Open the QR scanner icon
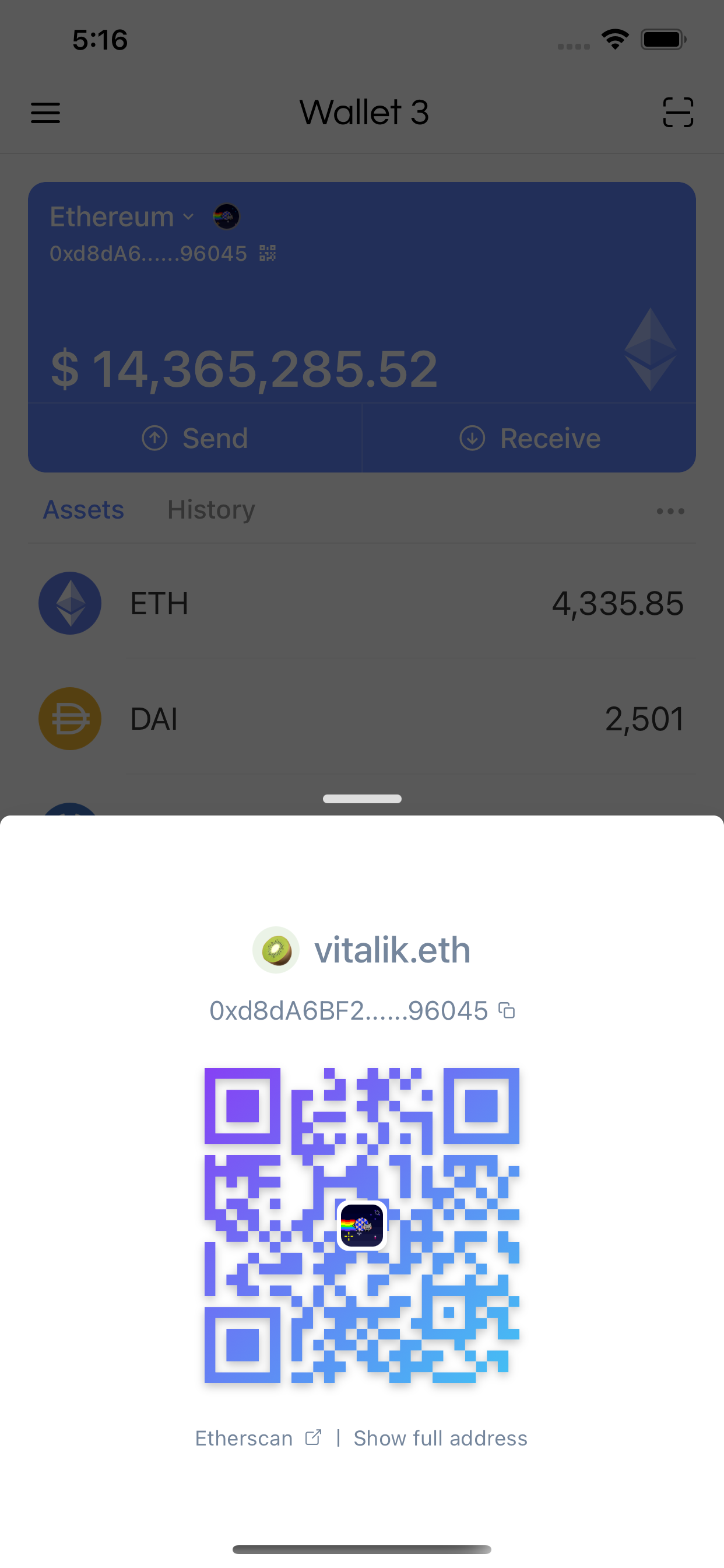The width and height of the screenshot is (724, 1568). coord(678,113)
